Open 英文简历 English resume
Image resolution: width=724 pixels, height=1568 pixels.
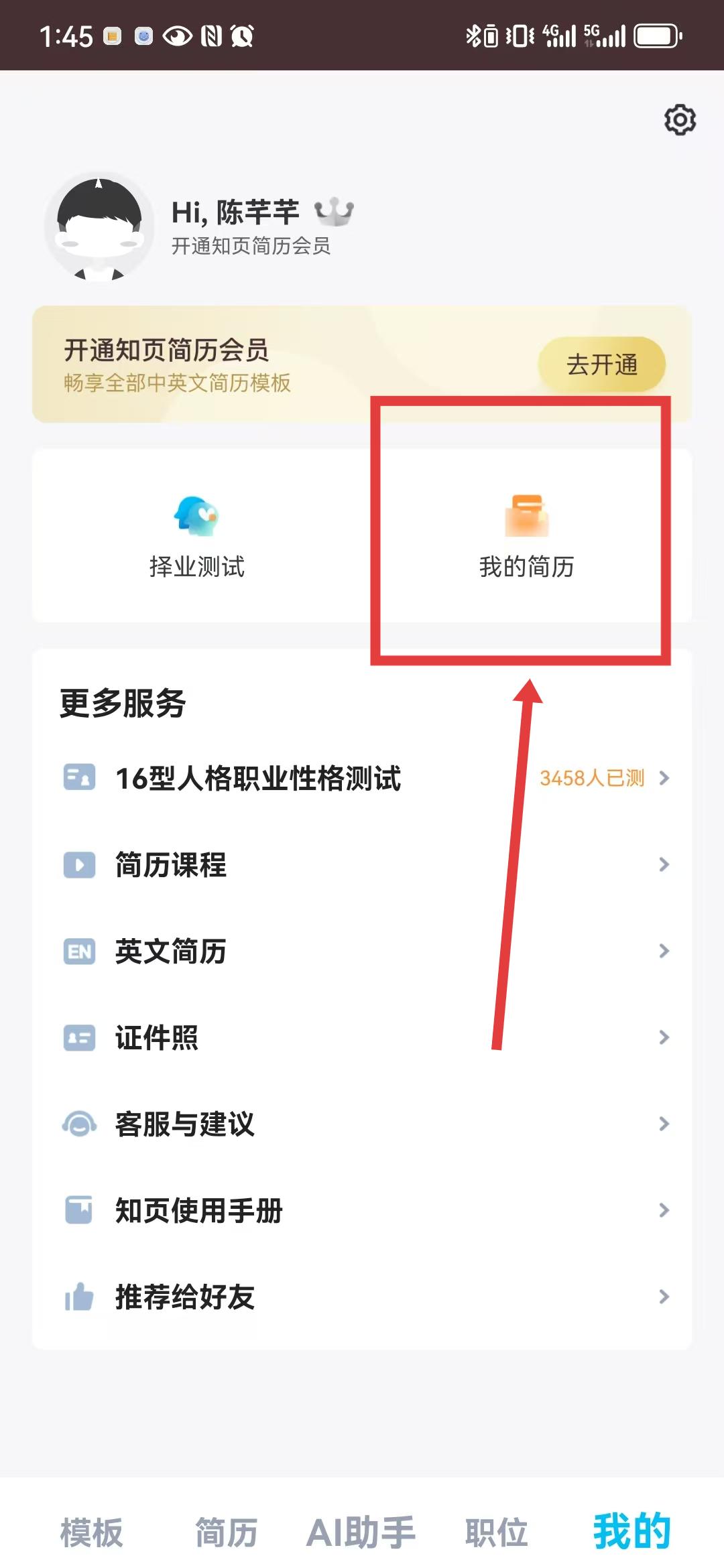pos(362,951)
